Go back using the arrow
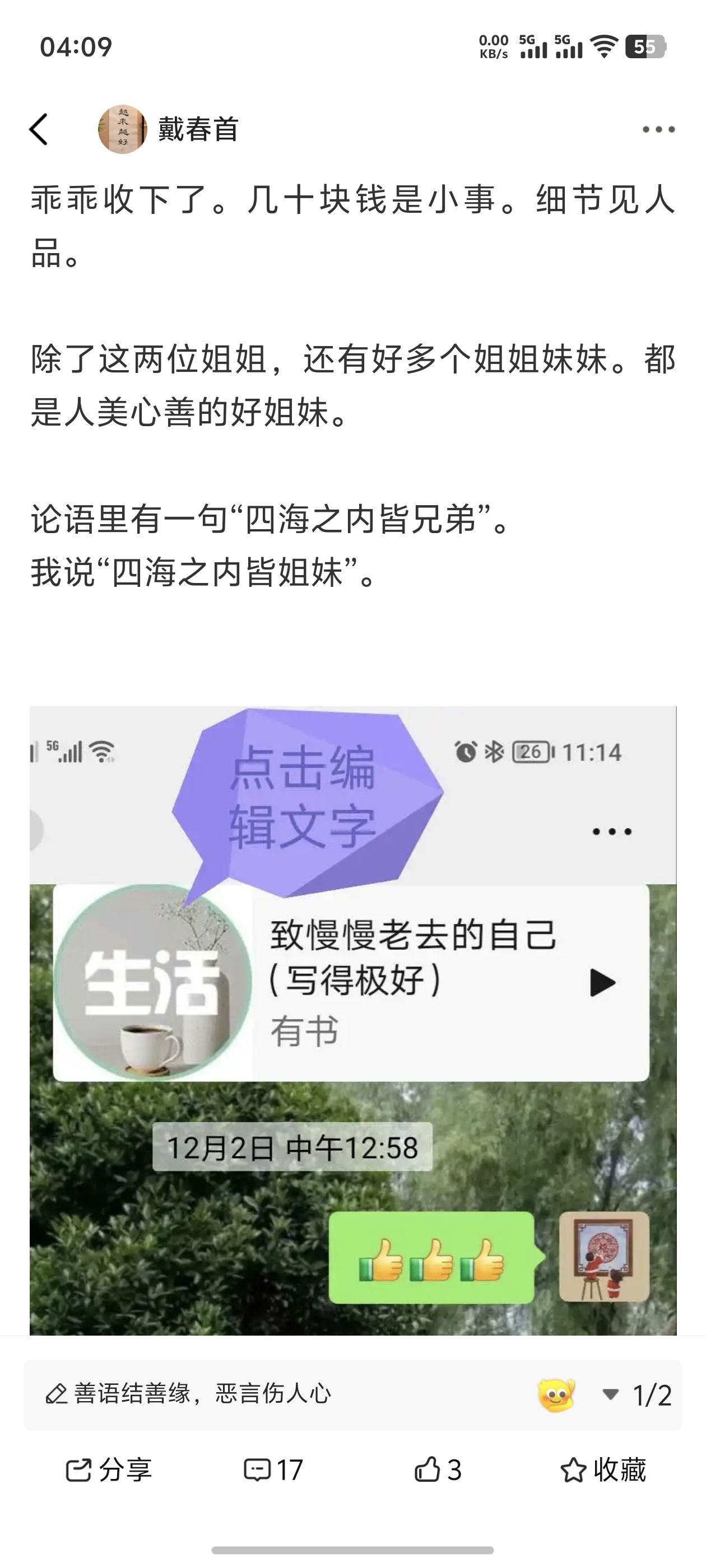 [x=38, y=129]
